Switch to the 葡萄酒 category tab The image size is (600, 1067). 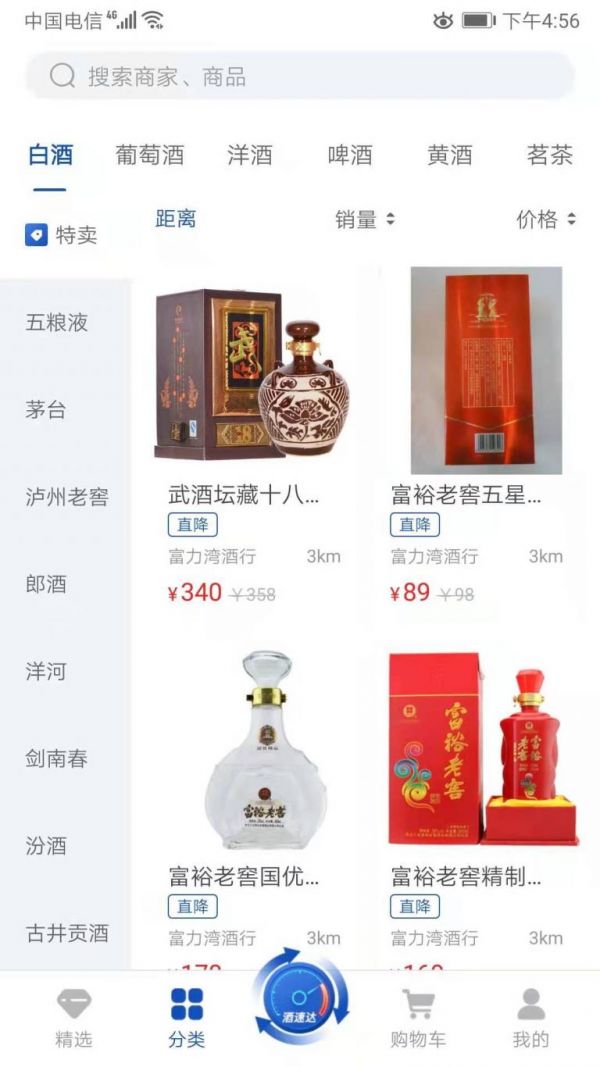[150, 156]
